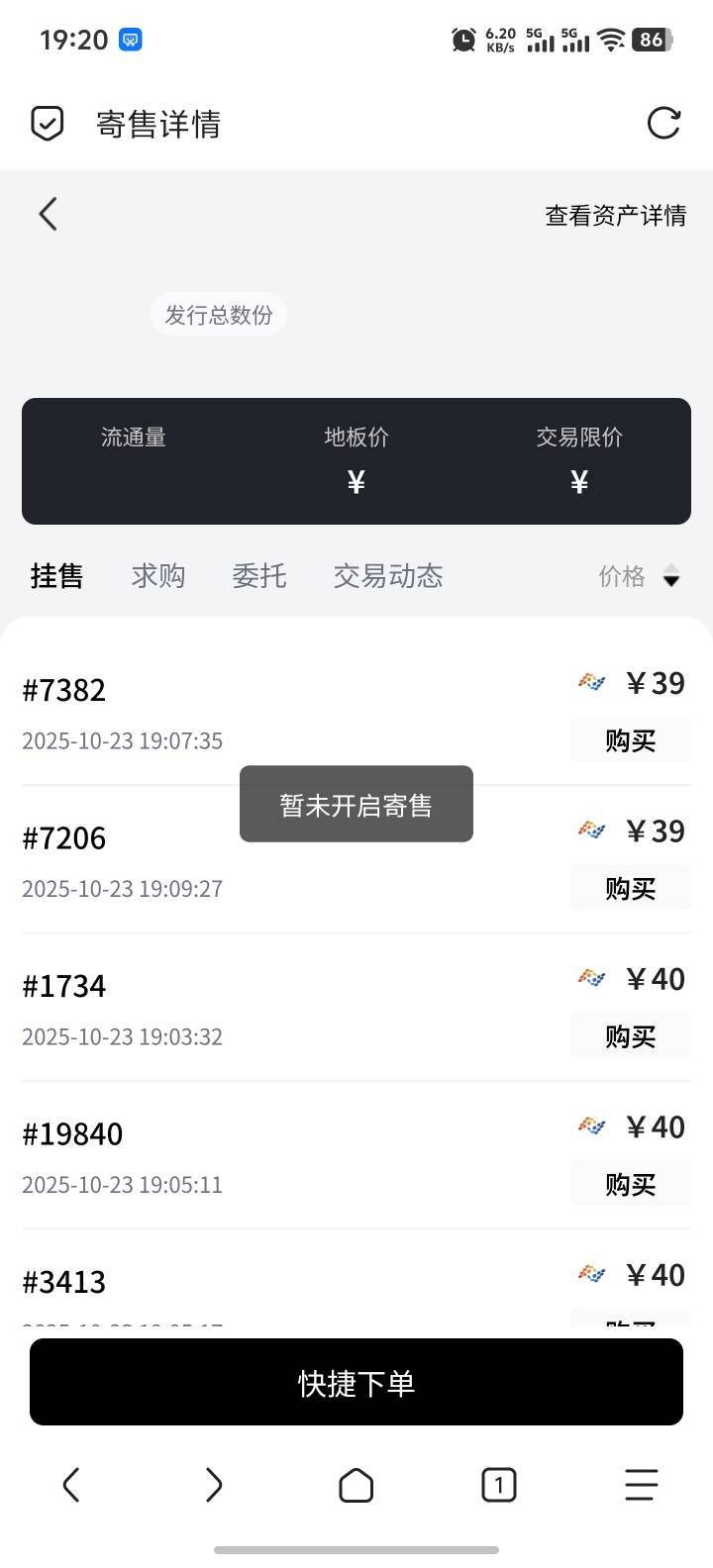Open the browser hamburger menu
This screenshot has width=713, height=1568.
[x=642, y=1485]
